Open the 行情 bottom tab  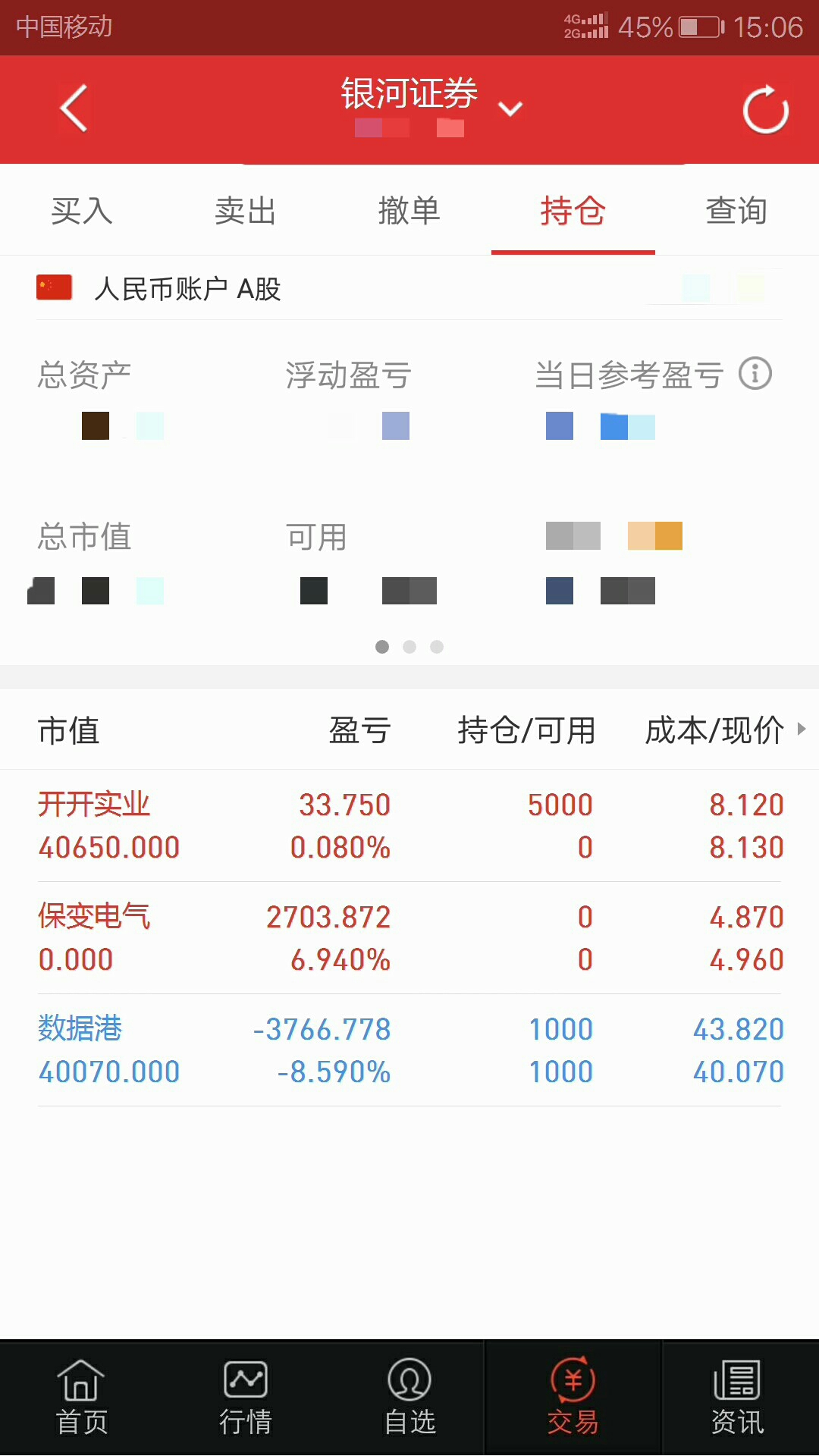click(x=246, y=1398)
